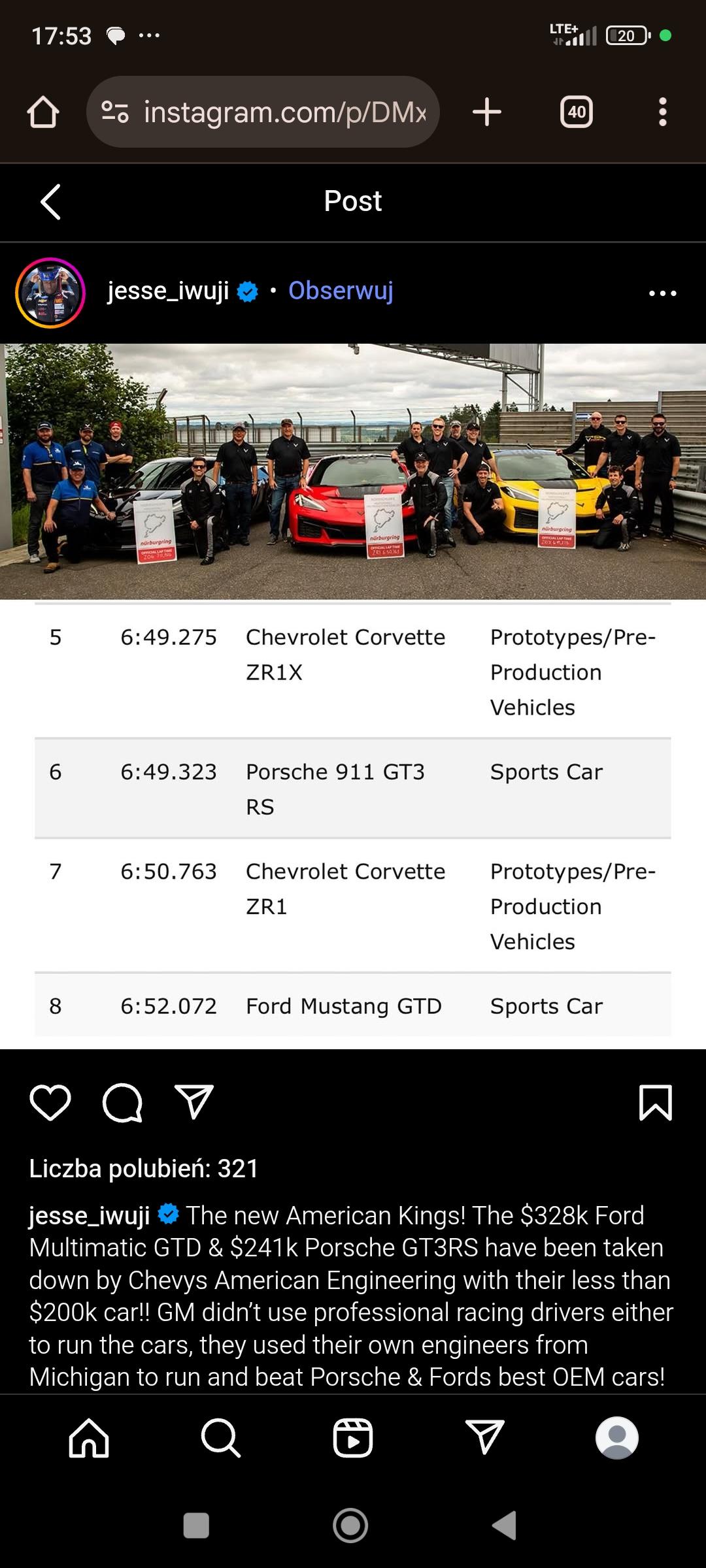Save the post with bookmark icon
706x1568 pixels.
[x=655, y=1103]
